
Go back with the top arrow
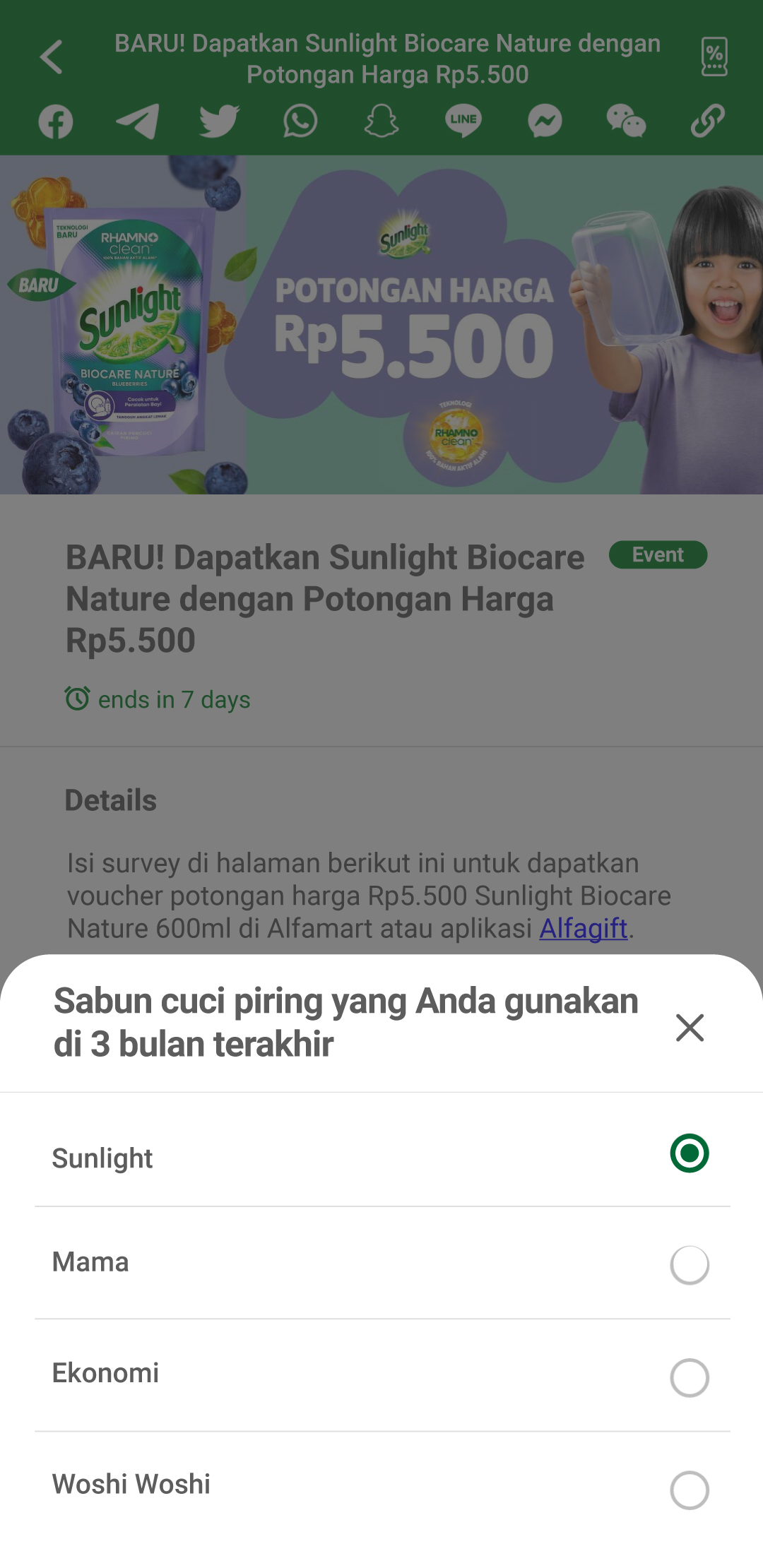pyautogui.click(x=52, y=57)
